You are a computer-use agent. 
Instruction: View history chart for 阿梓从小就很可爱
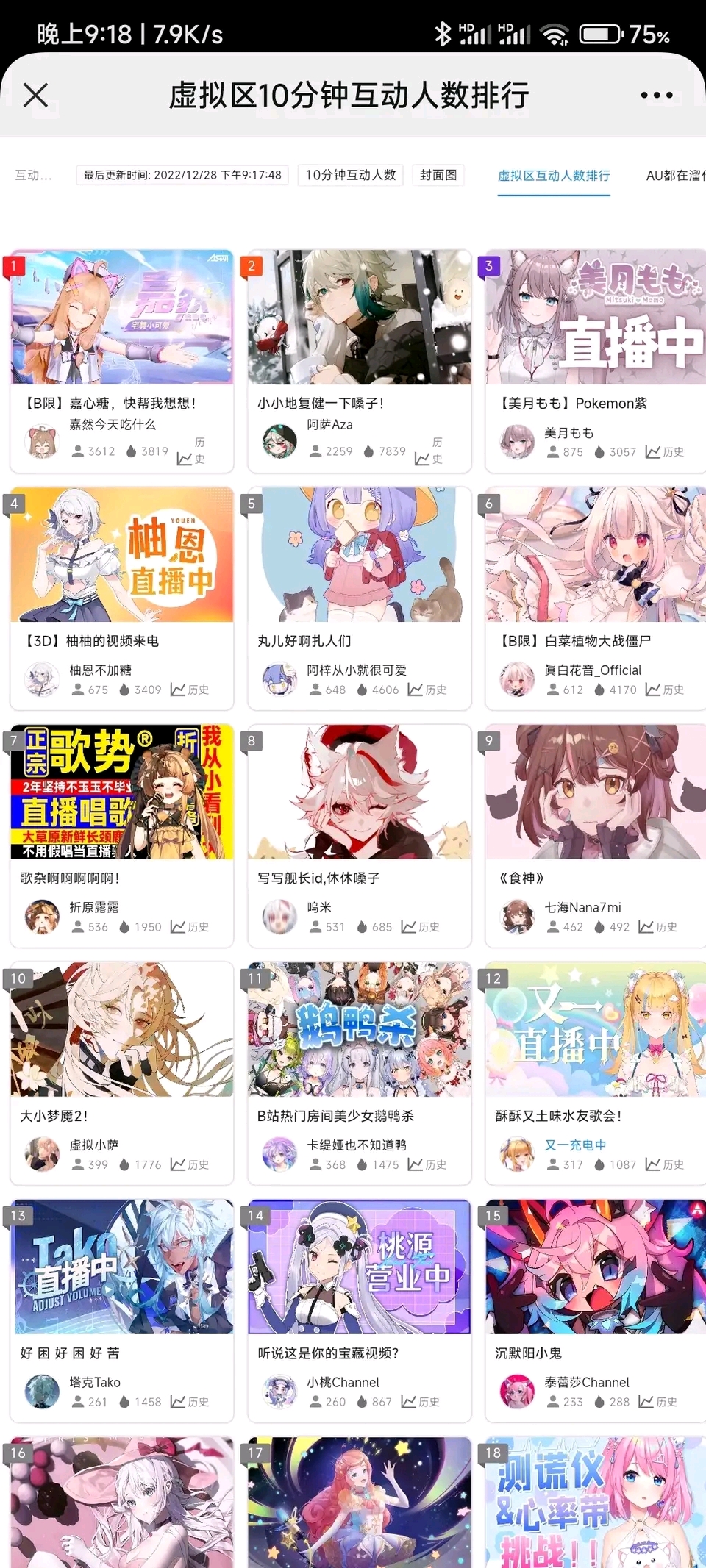(x=427, y=690)
